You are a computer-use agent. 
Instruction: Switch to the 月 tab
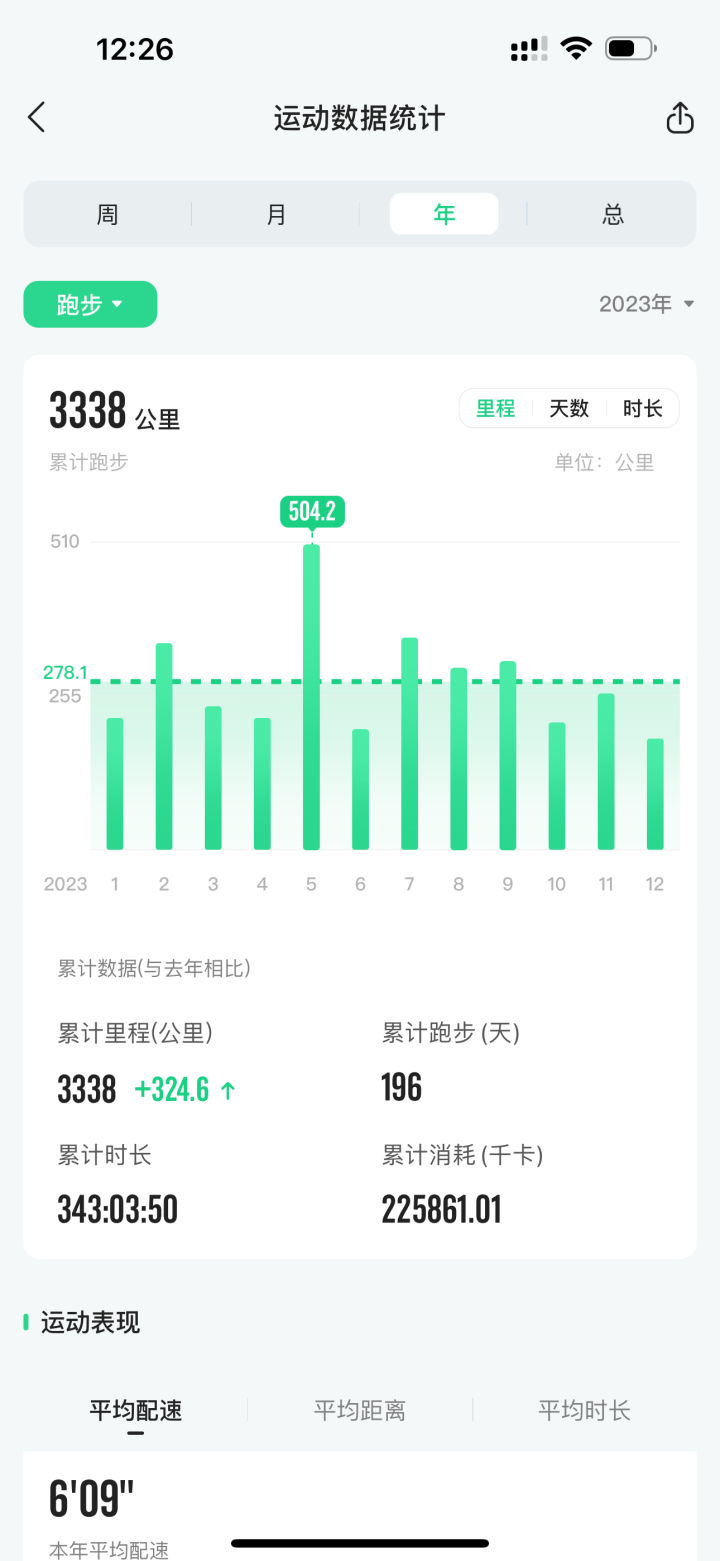click(276, 214)
